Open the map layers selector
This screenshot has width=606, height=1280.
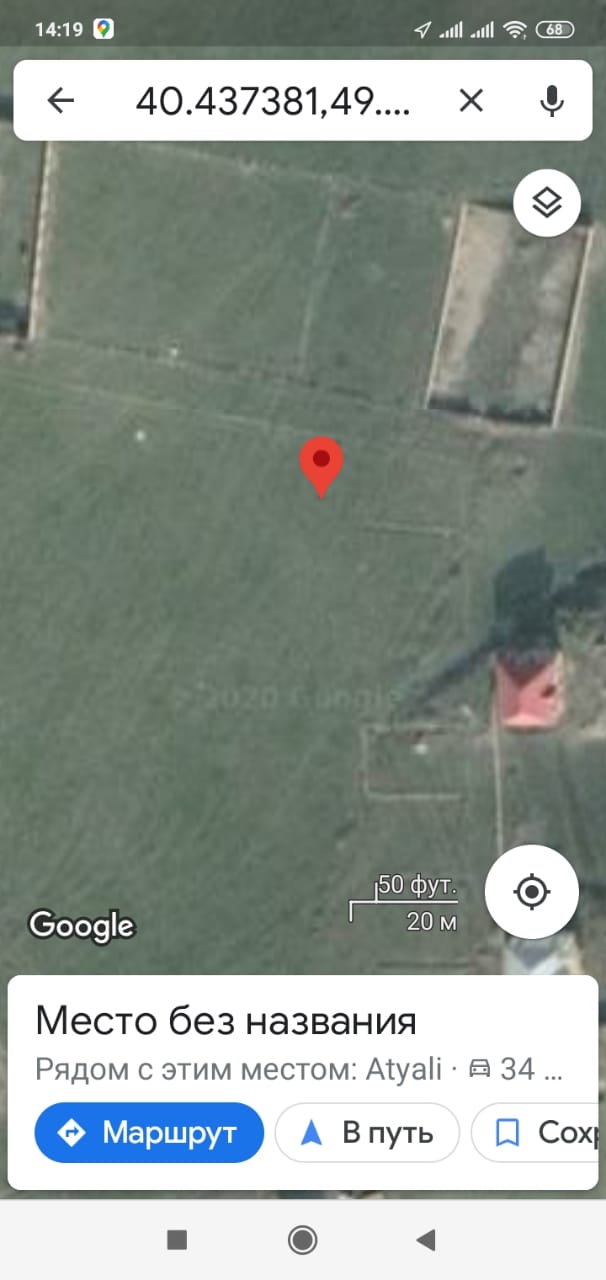pos(547,204)
